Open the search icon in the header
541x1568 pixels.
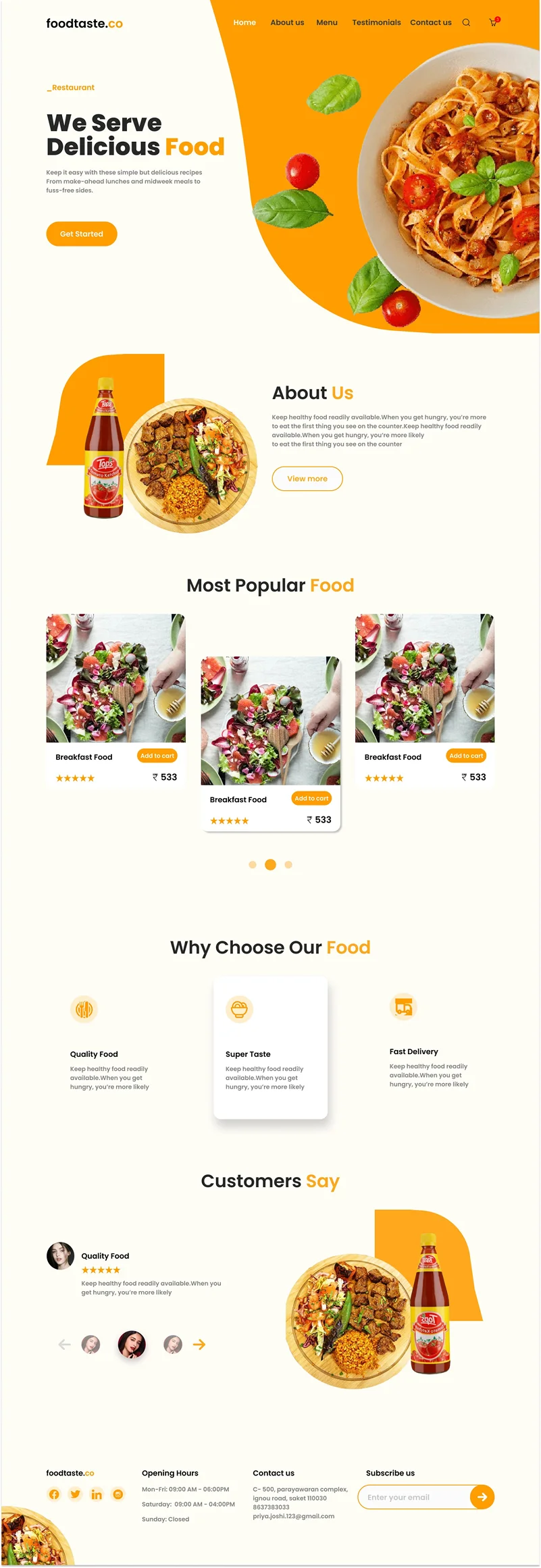tap(466, 22)
